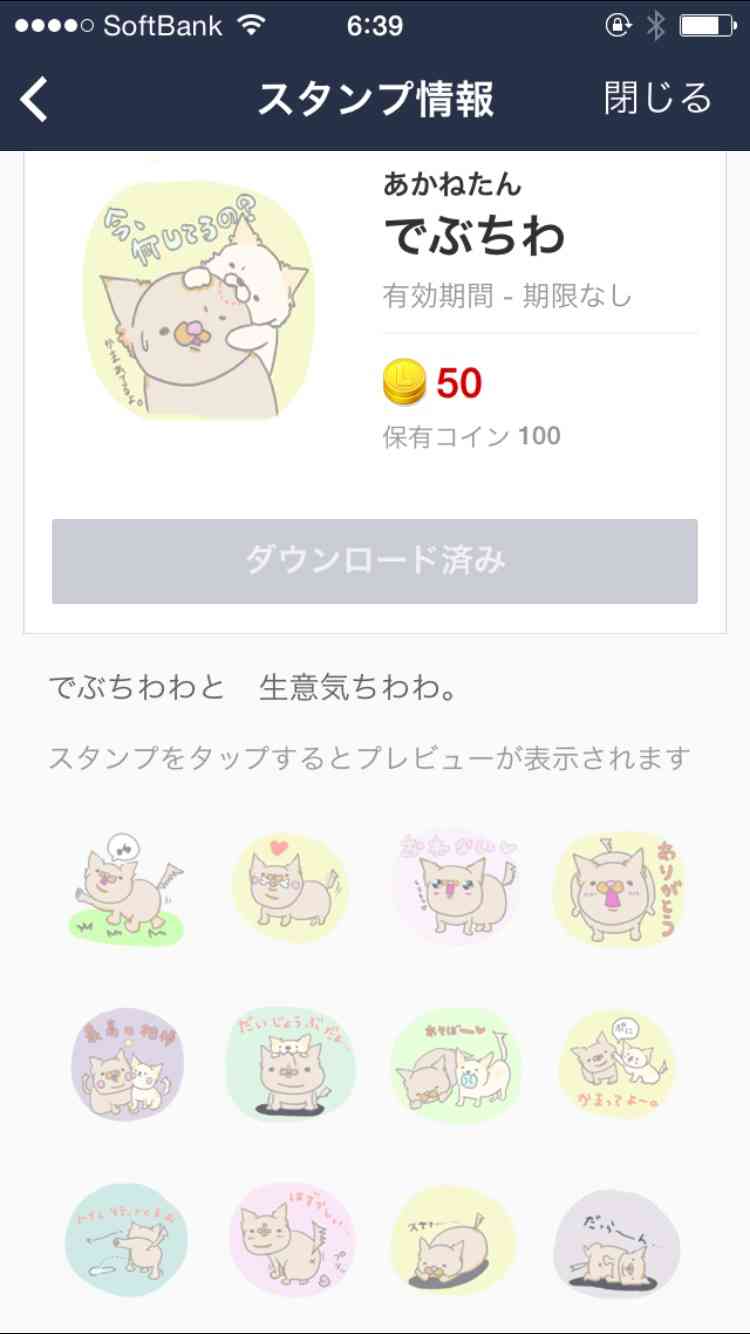This screenshot has width=750, height=1334.
Task: Tap the かまってよー sticker preview
Action: 620,1064
